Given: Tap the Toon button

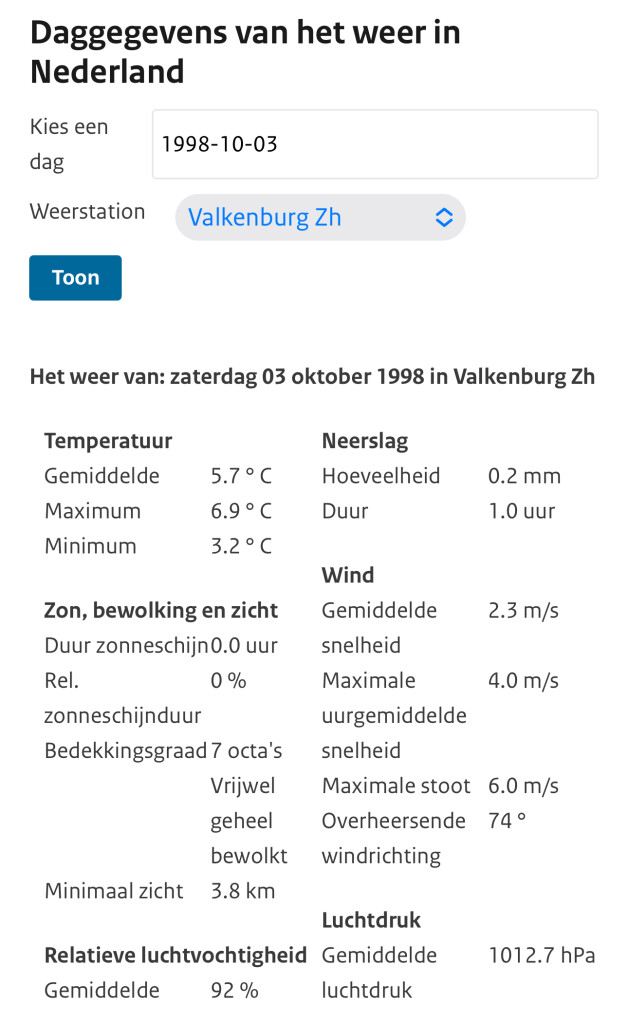Looking at the screenshot, I should pos(75,278).
